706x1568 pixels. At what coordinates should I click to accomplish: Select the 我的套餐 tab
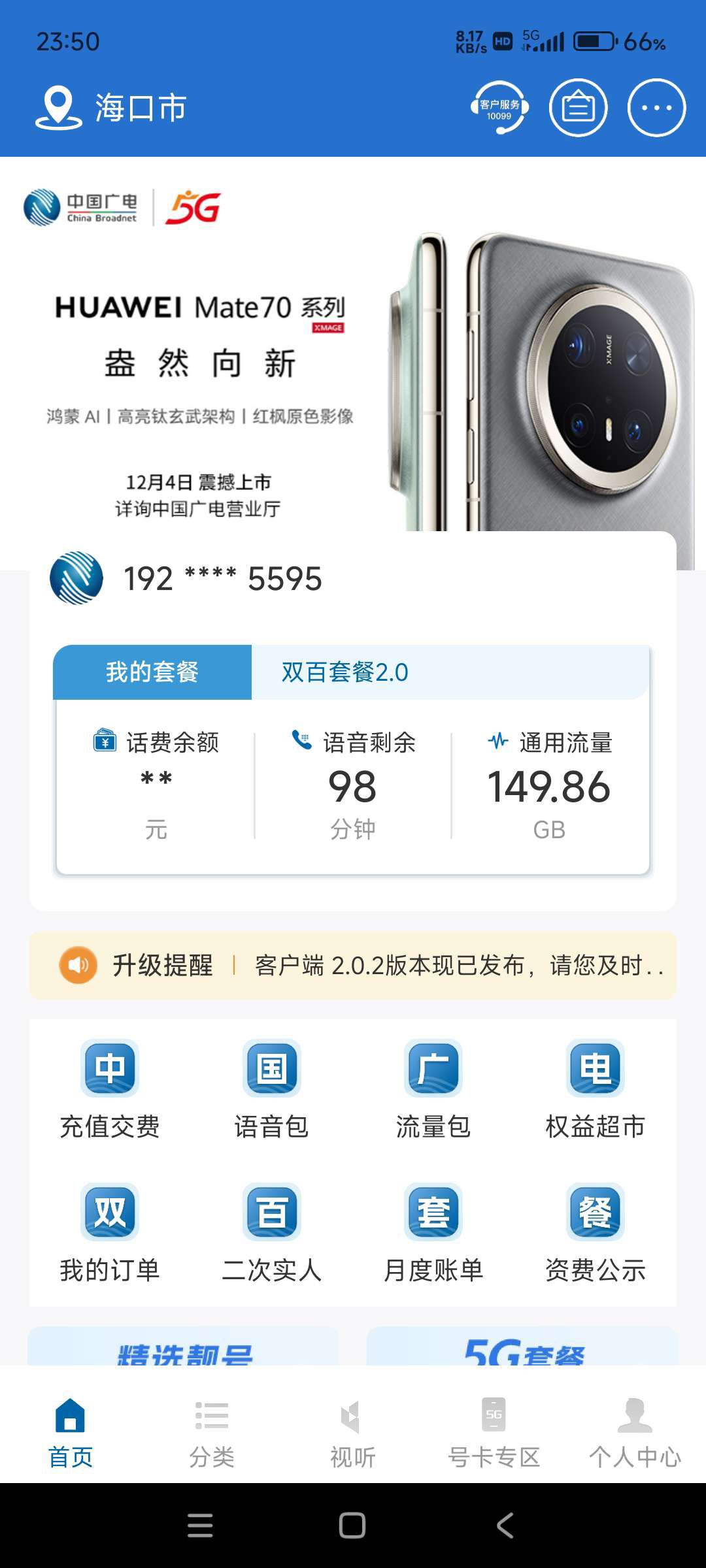point(152,672)
